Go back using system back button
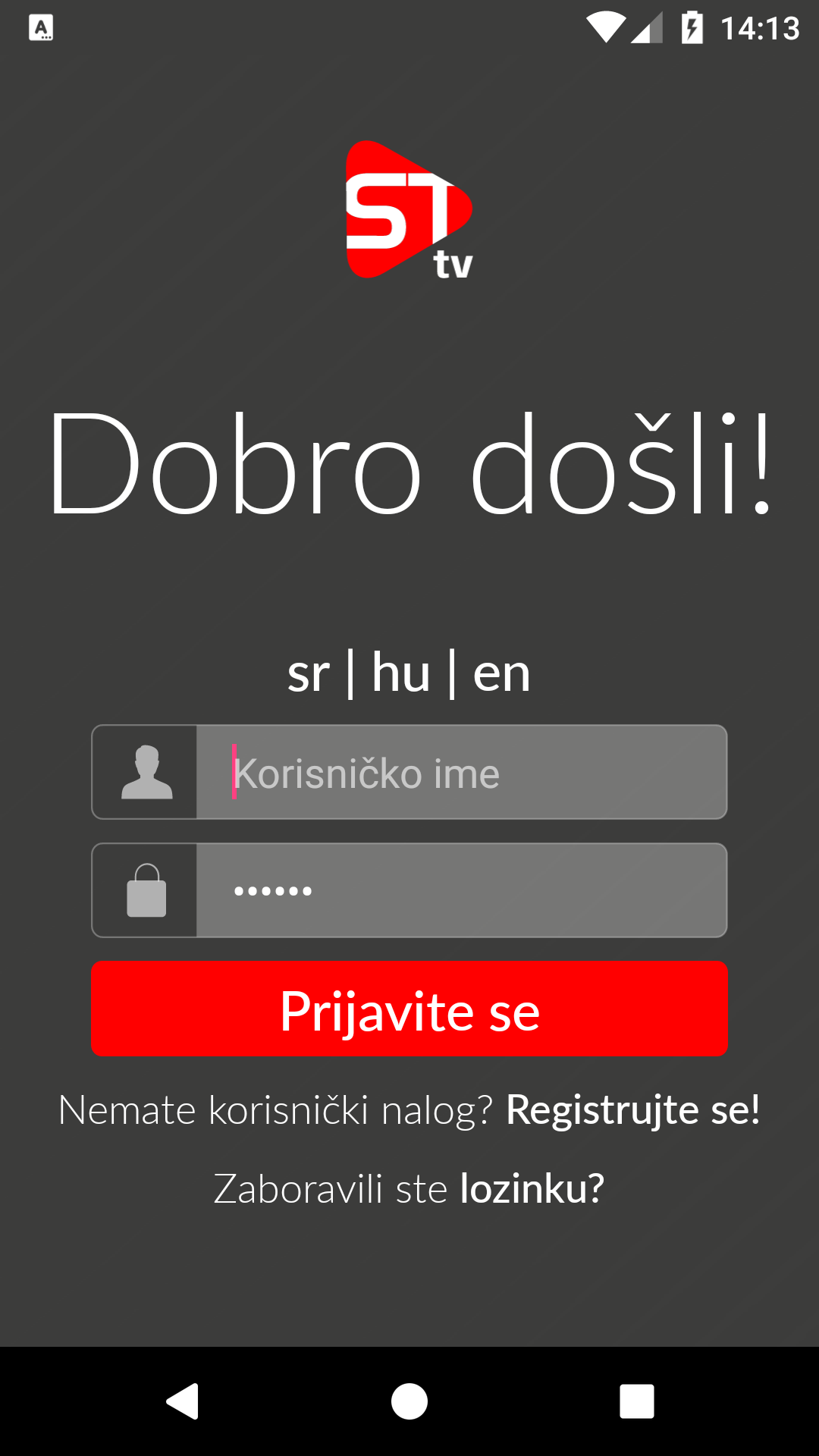Image resolution: width=819 pixels, height=1456 pixels. coord(183,1401)
